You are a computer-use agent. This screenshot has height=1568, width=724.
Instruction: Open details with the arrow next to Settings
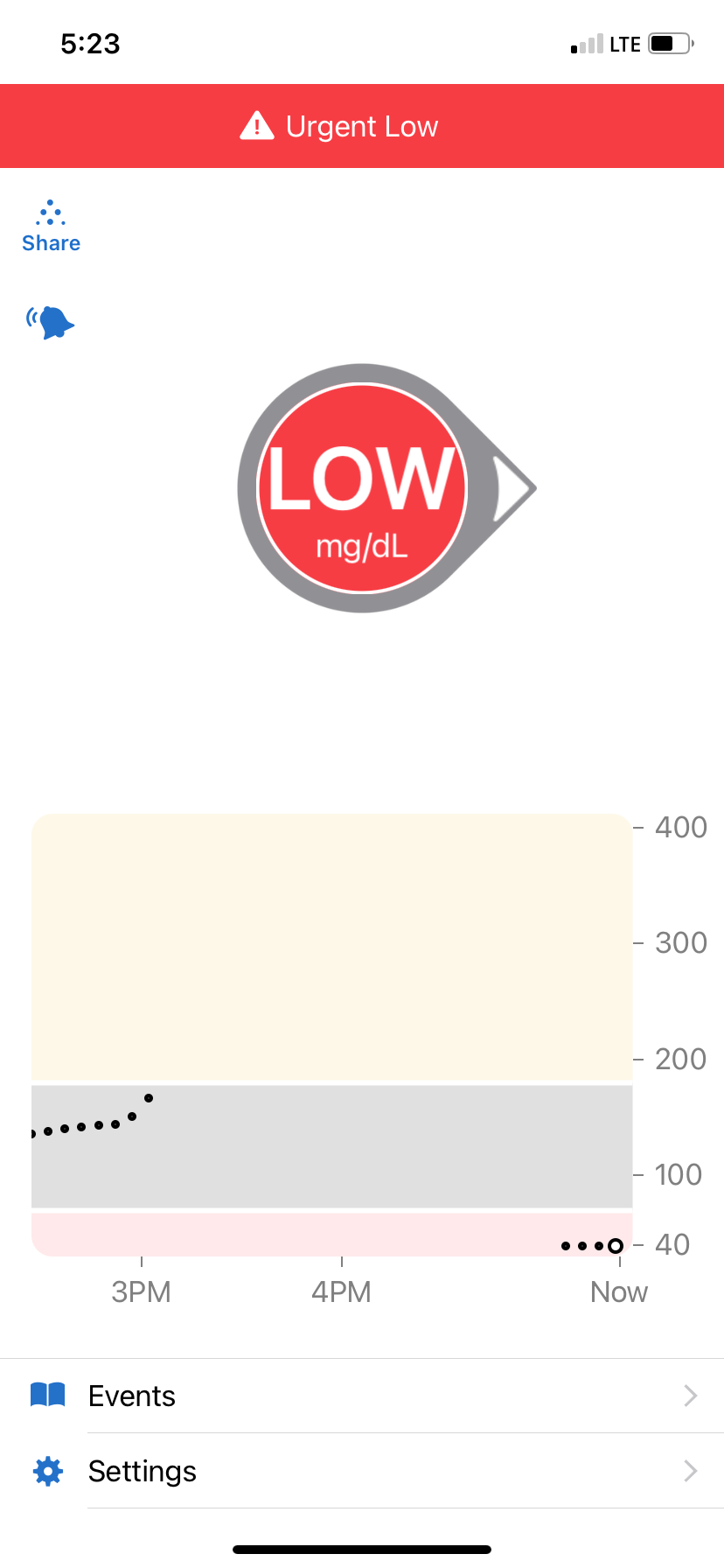point(691,1471)
